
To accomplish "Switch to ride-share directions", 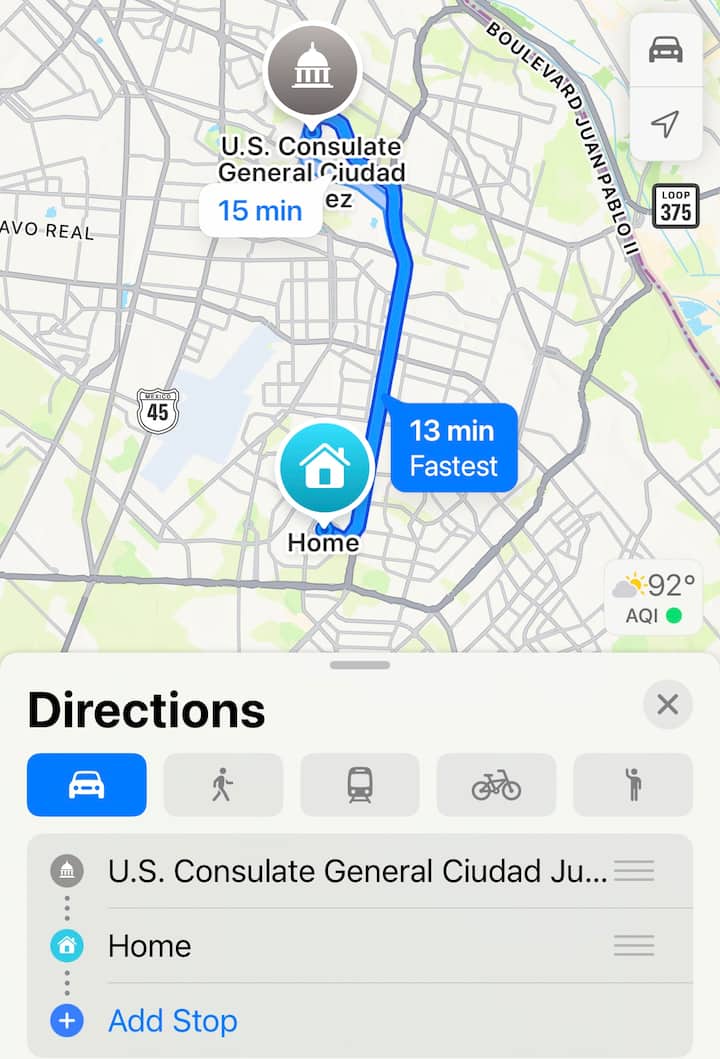I will [x=632, y=785].
